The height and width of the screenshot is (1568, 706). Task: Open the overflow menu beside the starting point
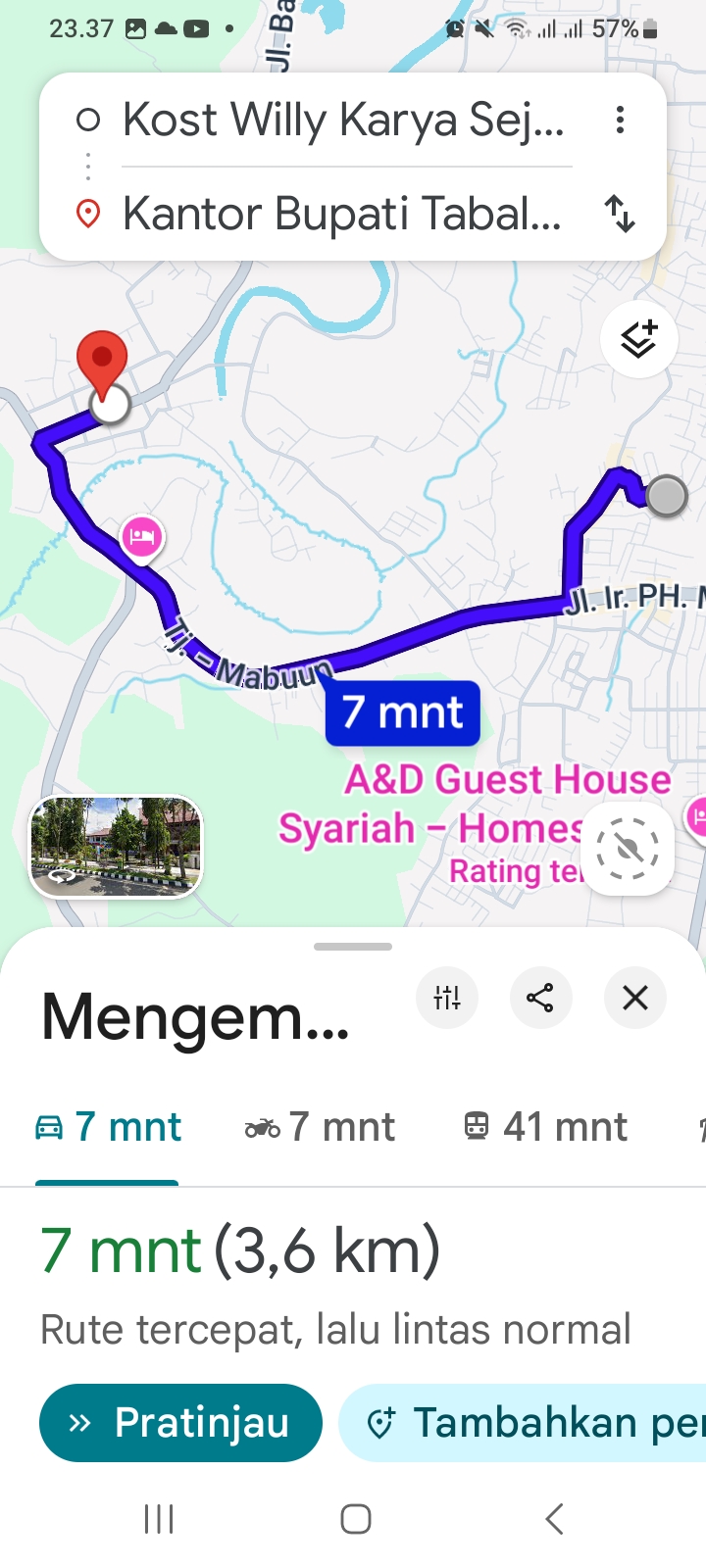pyautogui.click(x=620, y=121)
